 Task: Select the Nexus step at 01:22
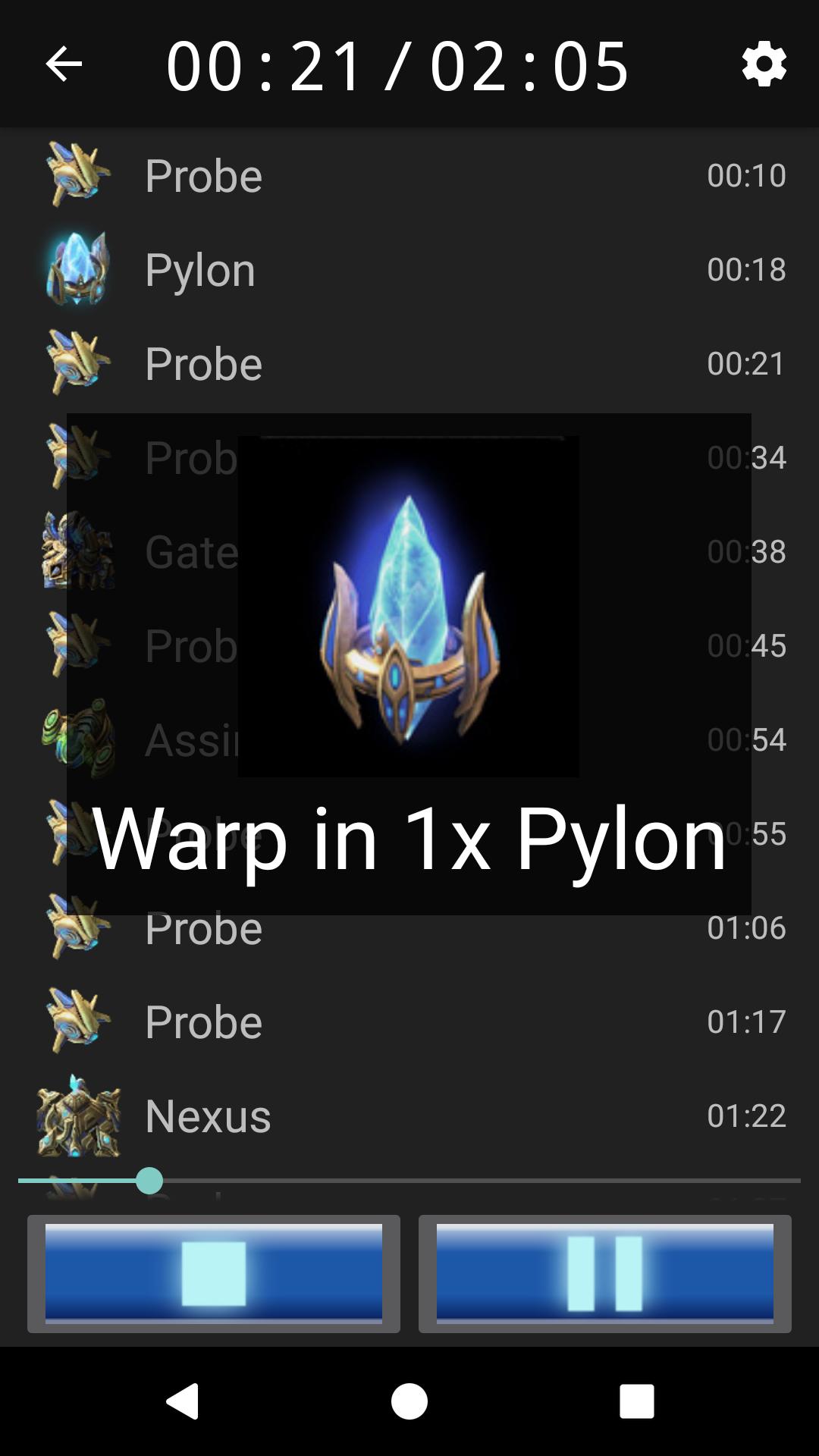pyautogui.click(x=409, y=1116)
